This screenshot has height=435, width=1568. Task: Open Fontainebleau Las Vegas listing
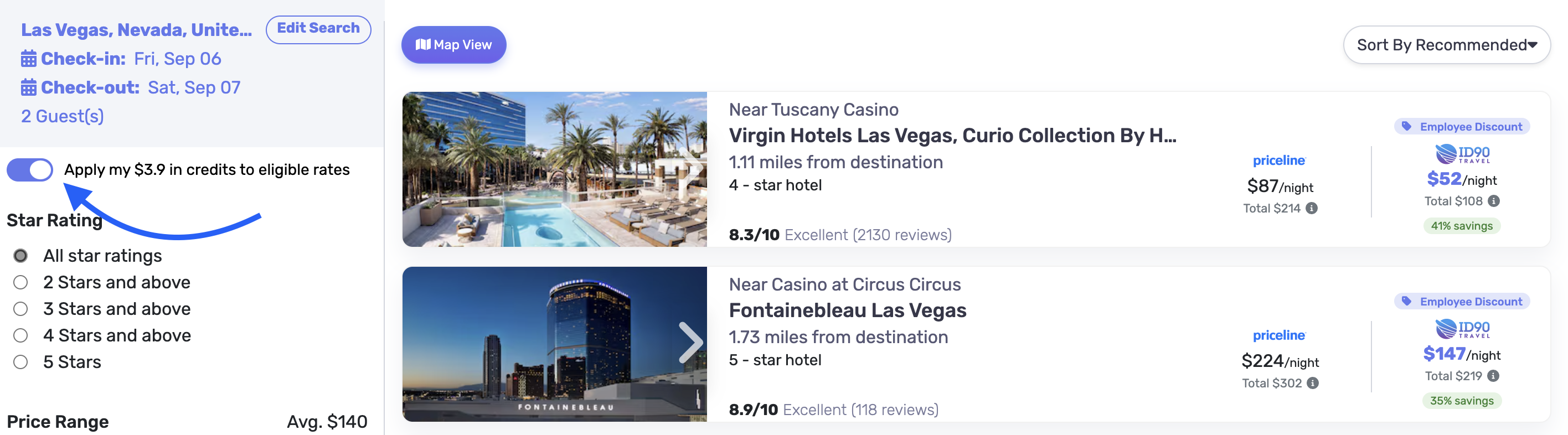point(847,310)
